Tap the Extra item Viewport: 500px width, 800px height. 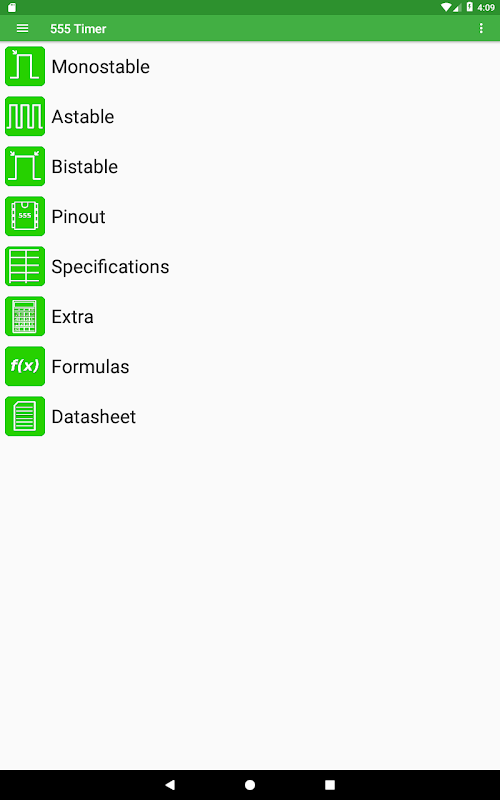[250, 316]
